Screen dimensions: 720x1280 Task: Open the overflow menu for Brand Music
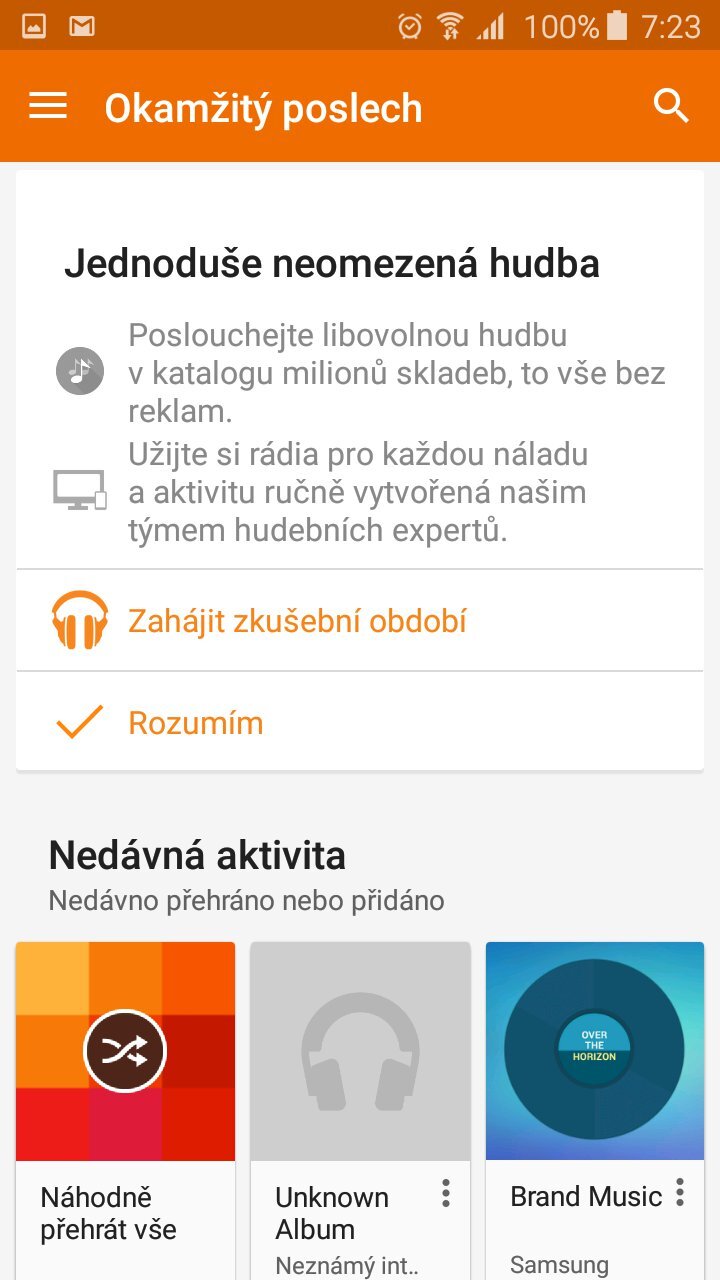680,1192
